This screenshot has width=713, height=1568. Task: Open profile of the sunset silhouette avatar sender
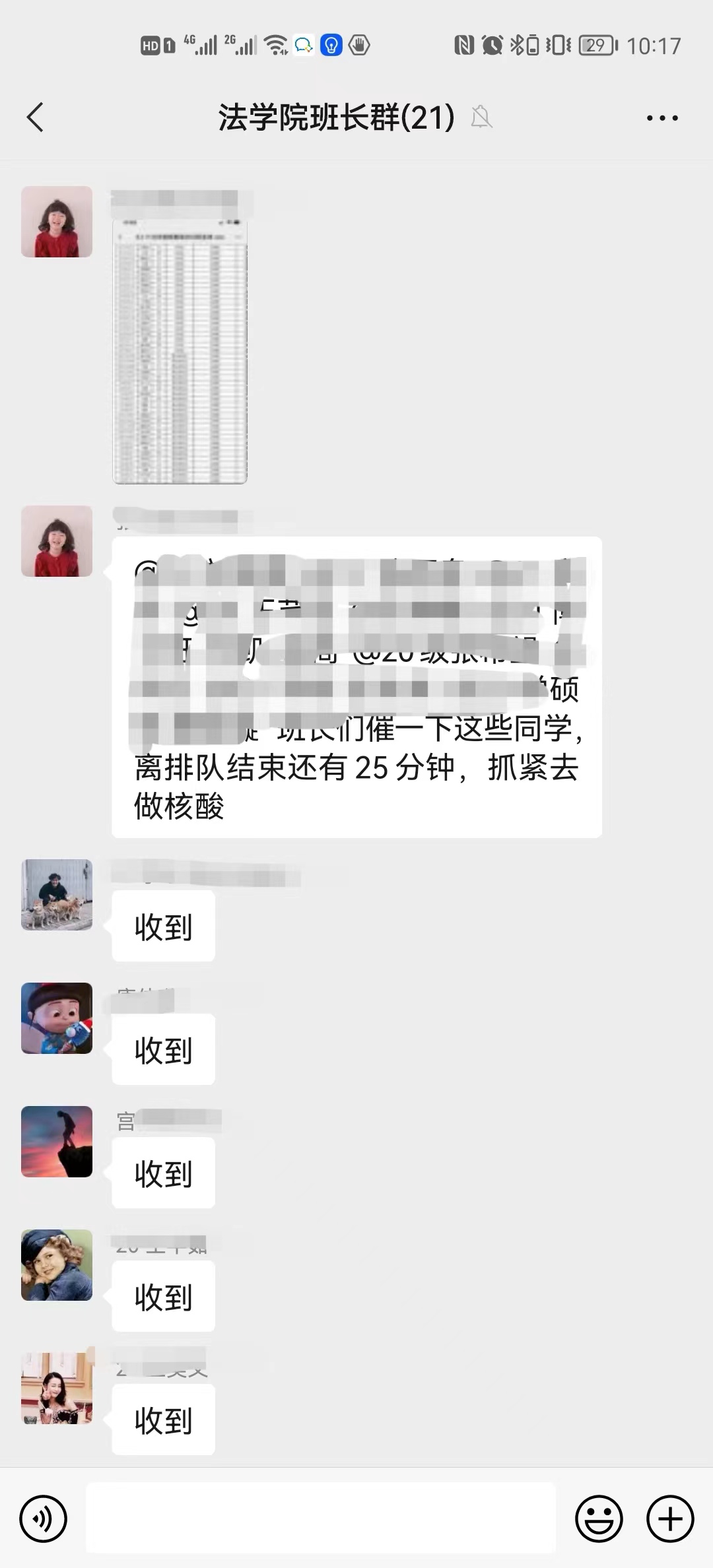[57, 1142]
